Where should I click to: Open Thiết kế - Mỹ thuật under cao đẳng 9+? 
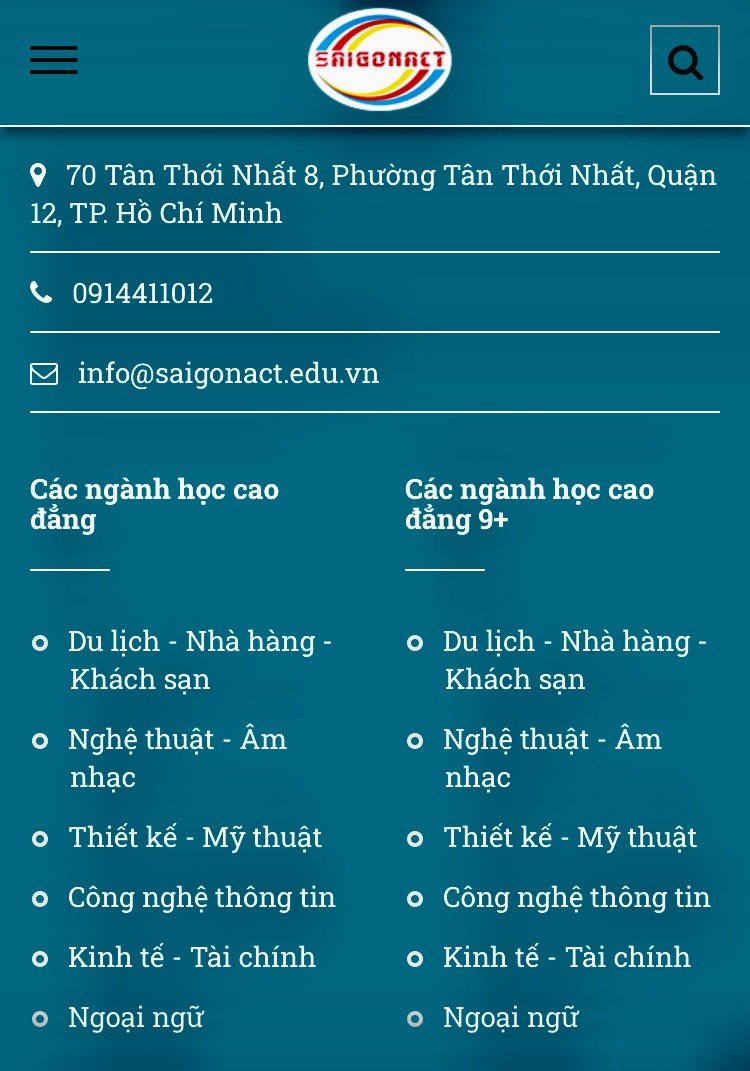click(x=570, y=837)
